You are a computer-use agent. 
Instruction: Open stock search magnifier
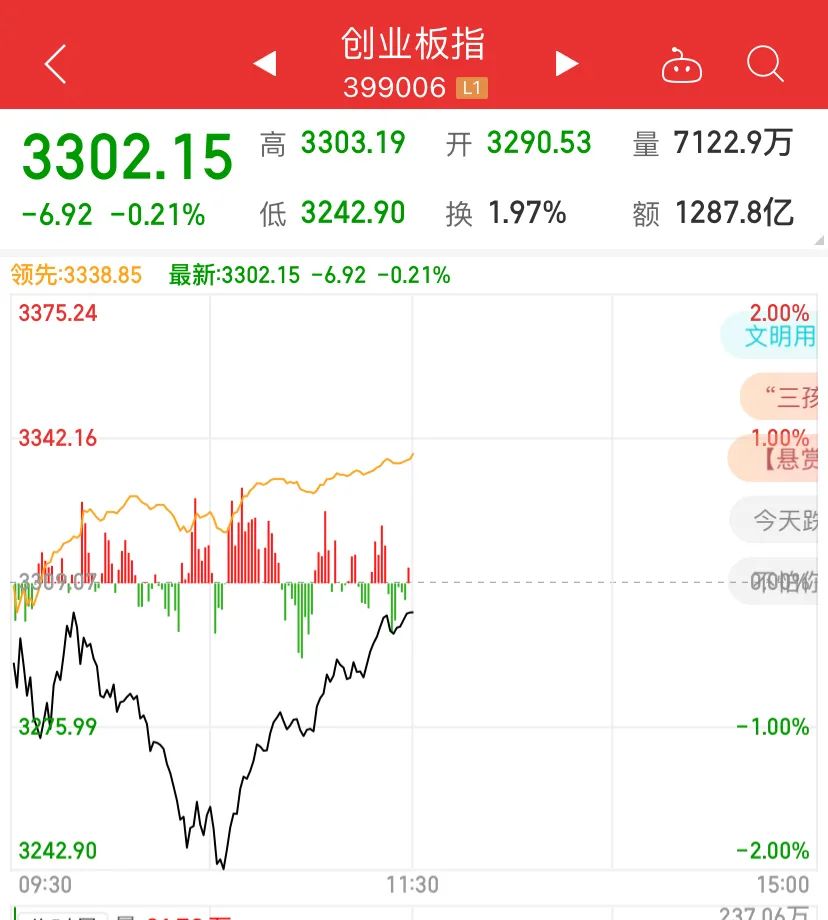click(x=765, y=65)
